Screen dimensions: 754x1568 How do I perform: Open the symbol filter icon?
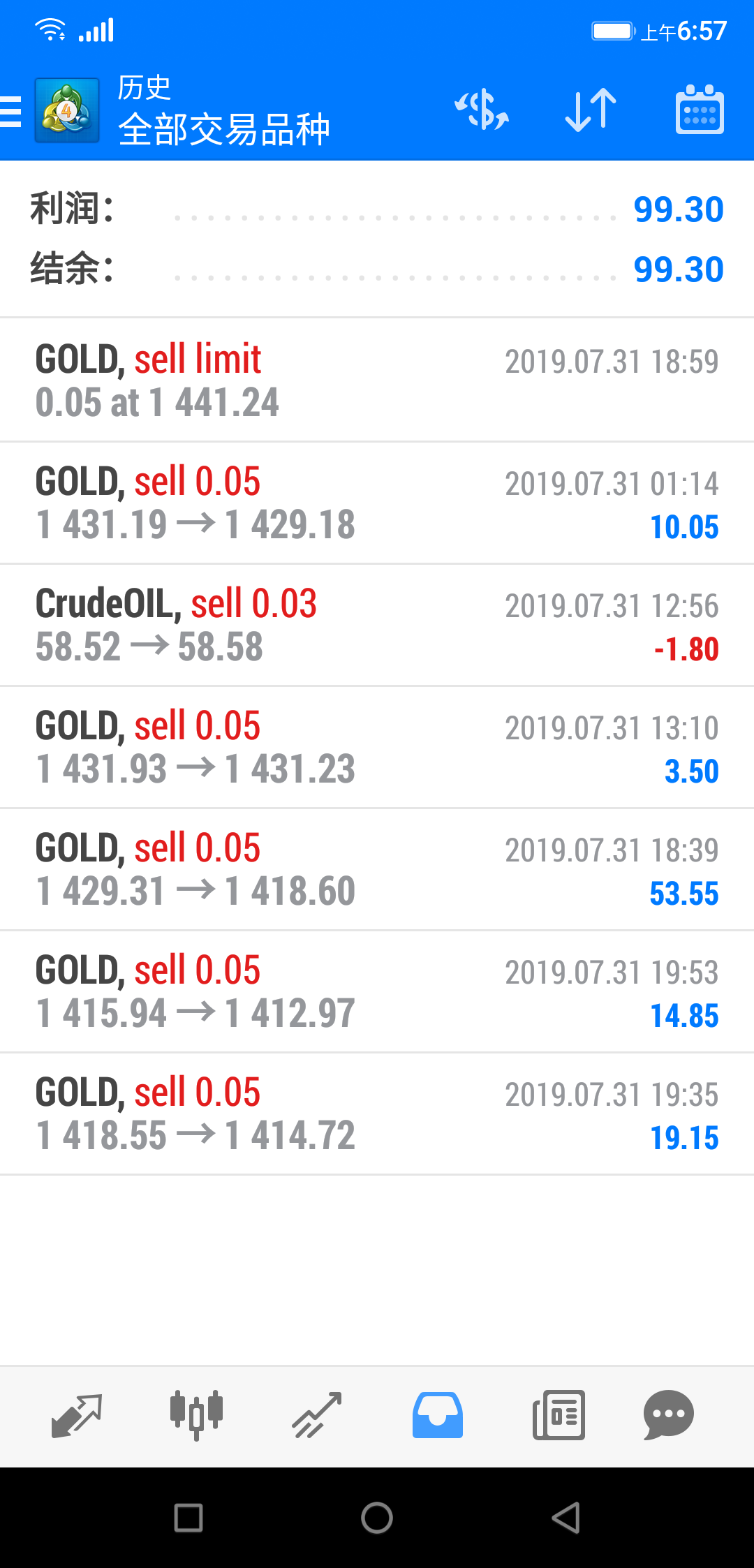point(482,110)
